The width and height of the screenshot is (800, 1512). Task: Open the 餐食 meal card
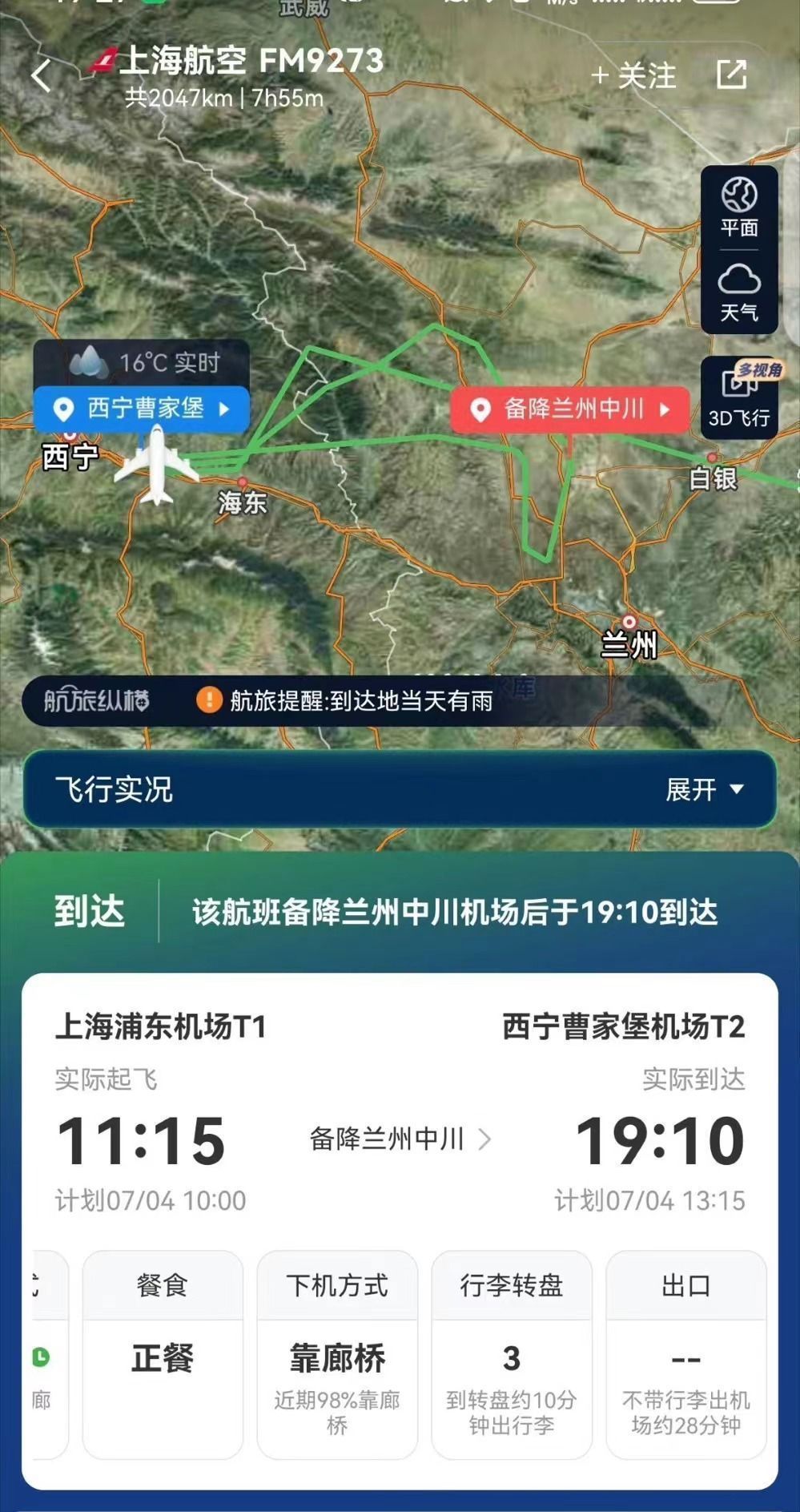163,1354
